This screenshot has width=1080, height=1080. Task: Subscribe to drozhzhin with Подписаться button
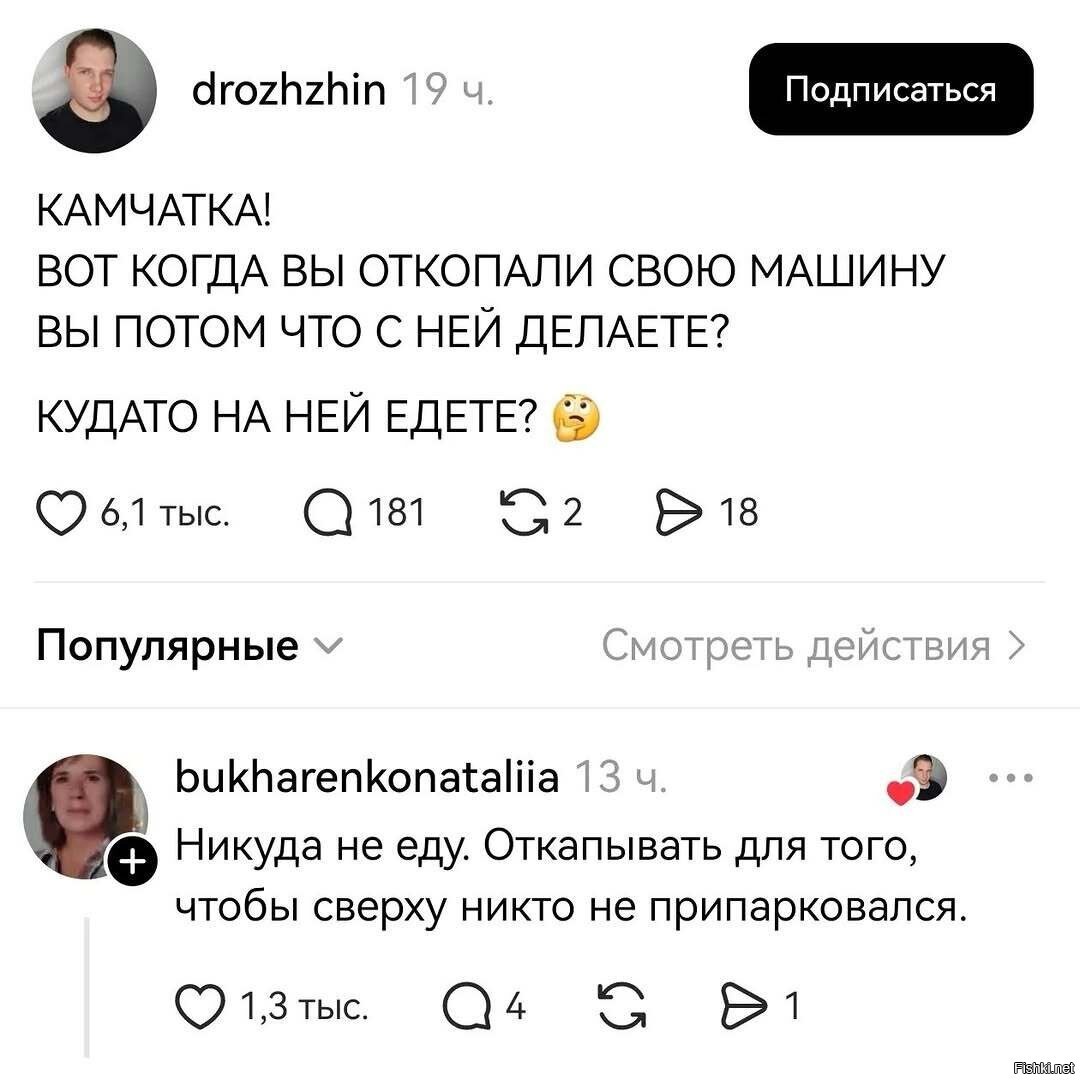890,89
